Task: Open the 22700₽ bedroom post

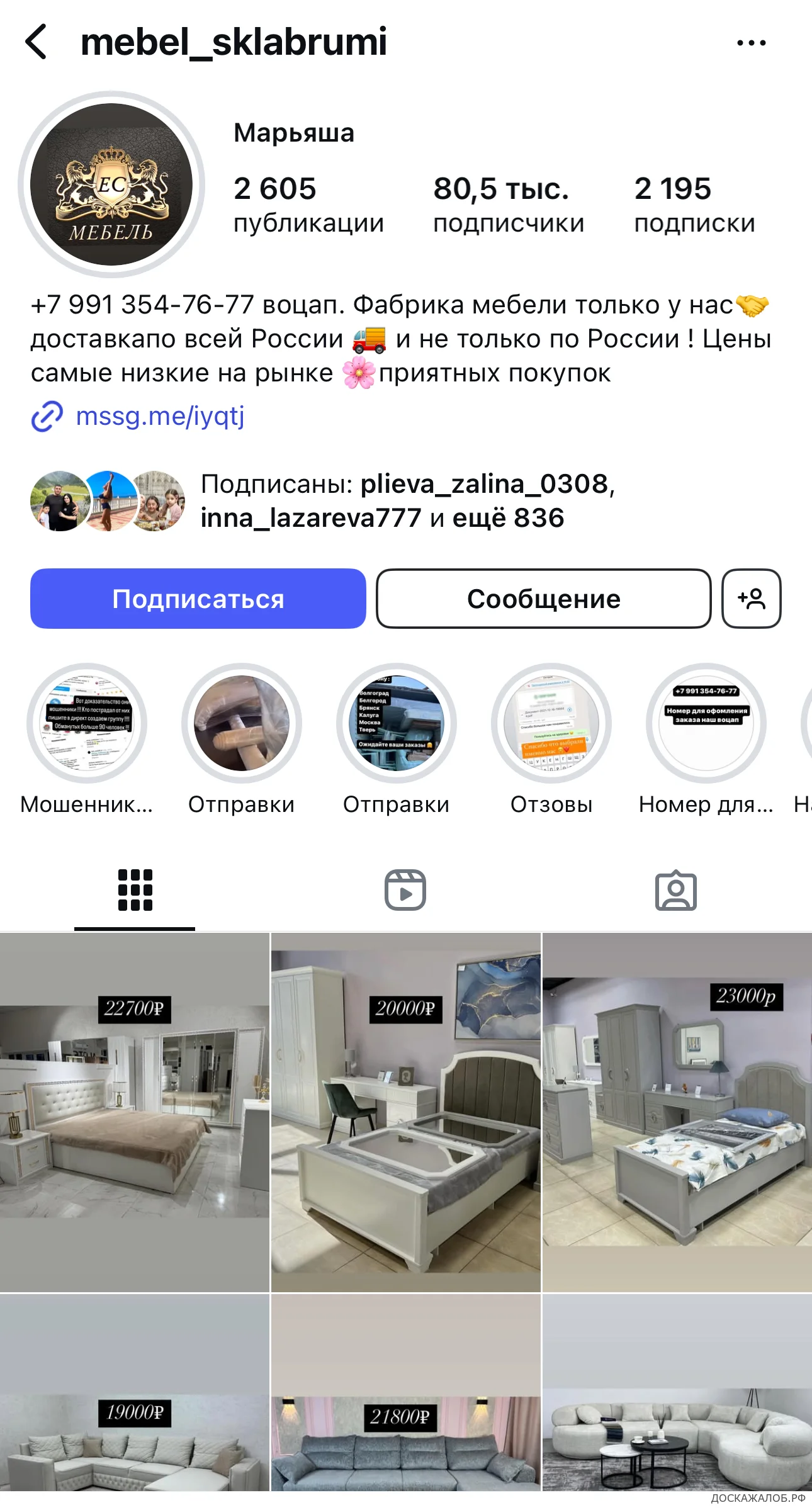Action: 135,1112
